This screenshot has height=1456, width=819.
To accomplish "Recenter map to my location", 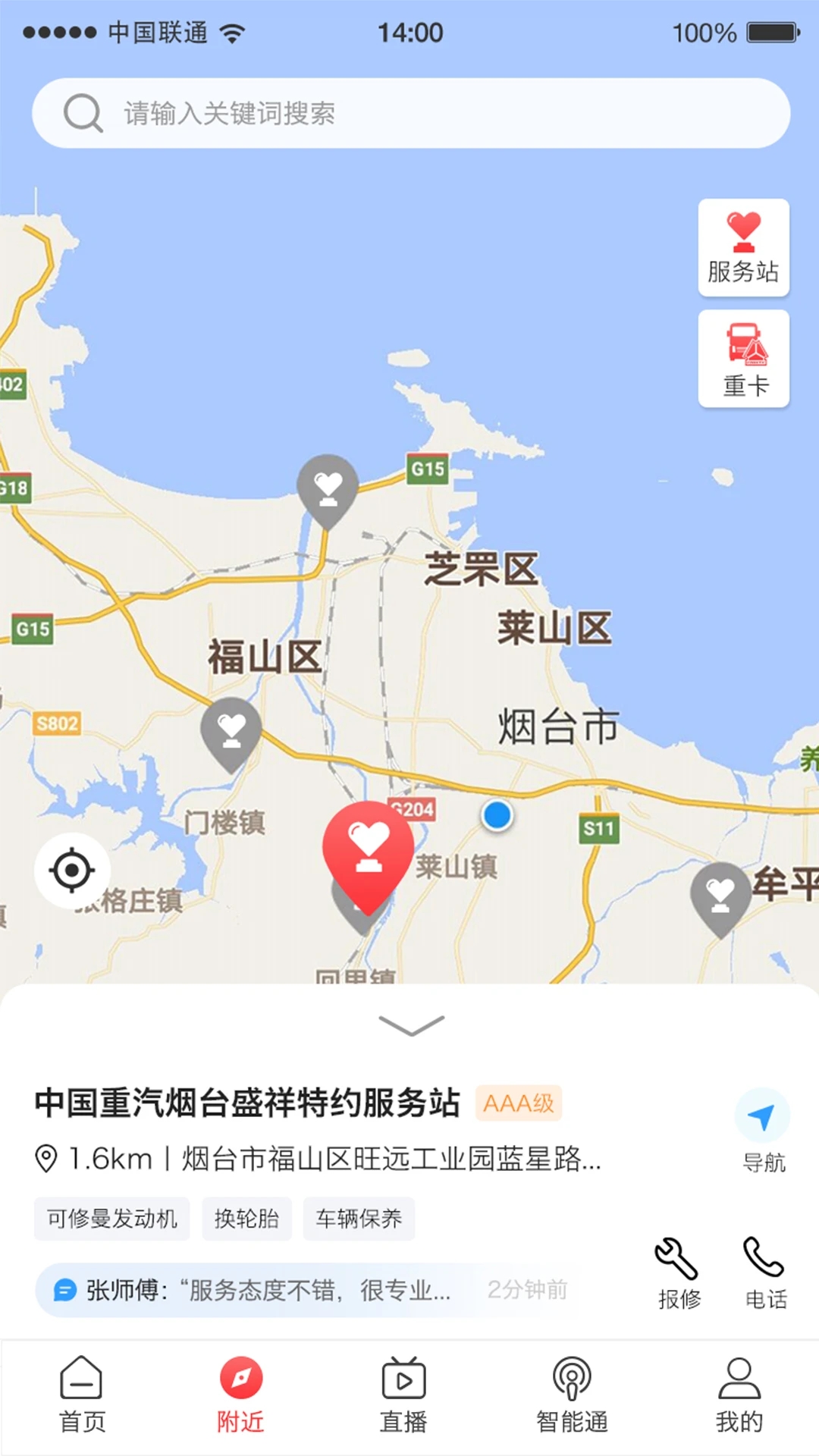I will click(72, 871).
